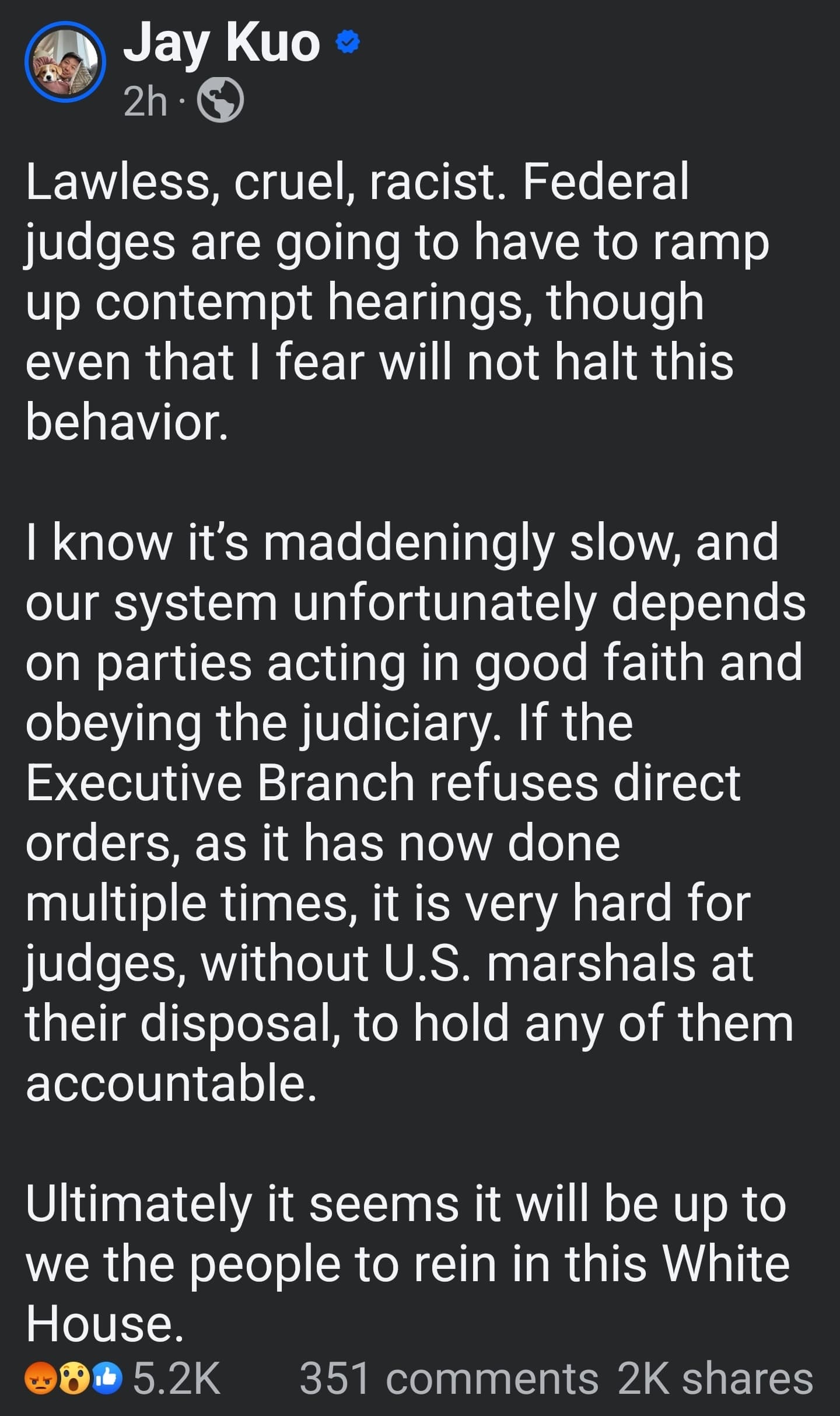Open the 351 comments
The width and height of the screenshot is (840, 1416).
coord(449,1379)
